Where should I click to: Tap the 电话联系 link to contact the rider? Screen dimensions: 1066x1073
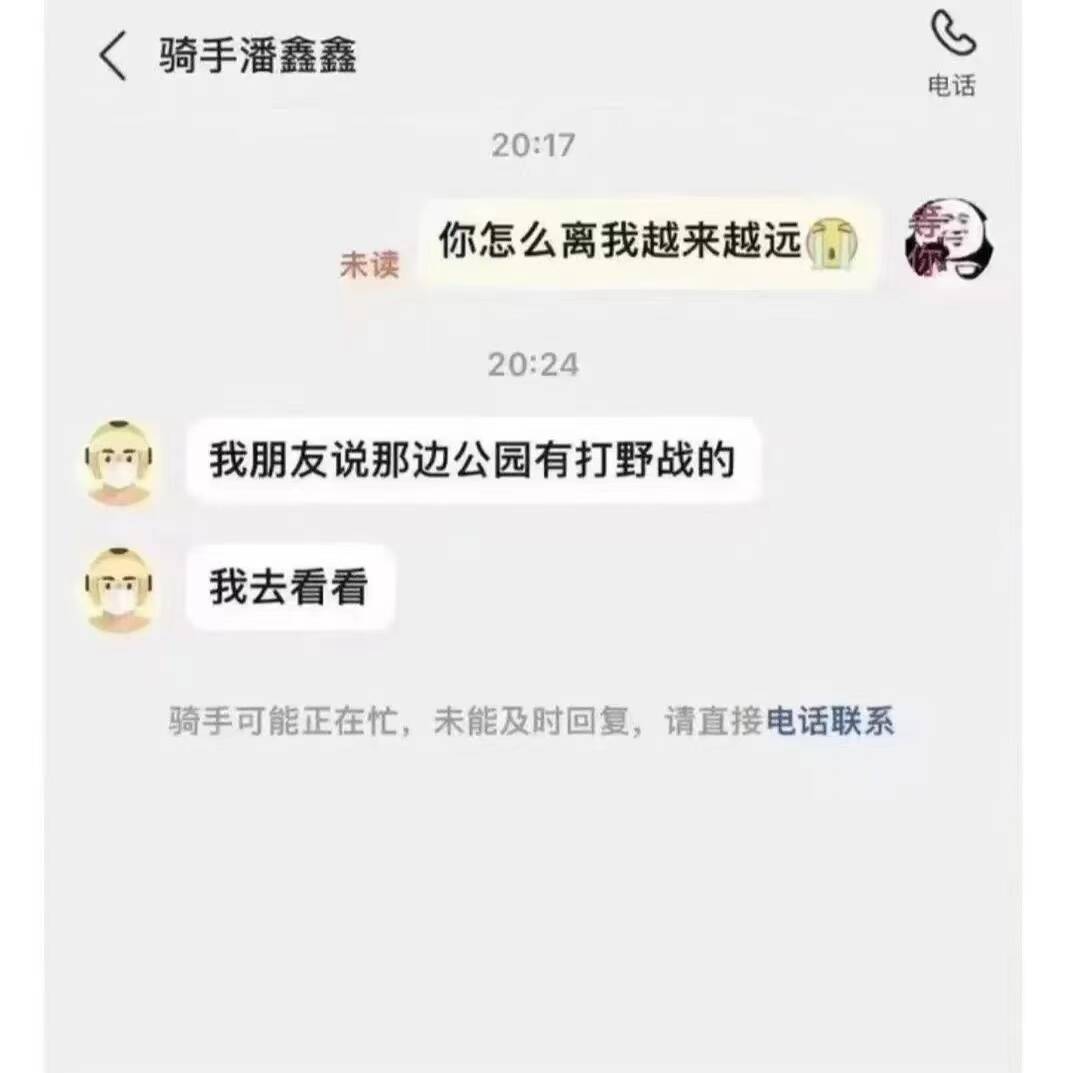click(830, 720)
